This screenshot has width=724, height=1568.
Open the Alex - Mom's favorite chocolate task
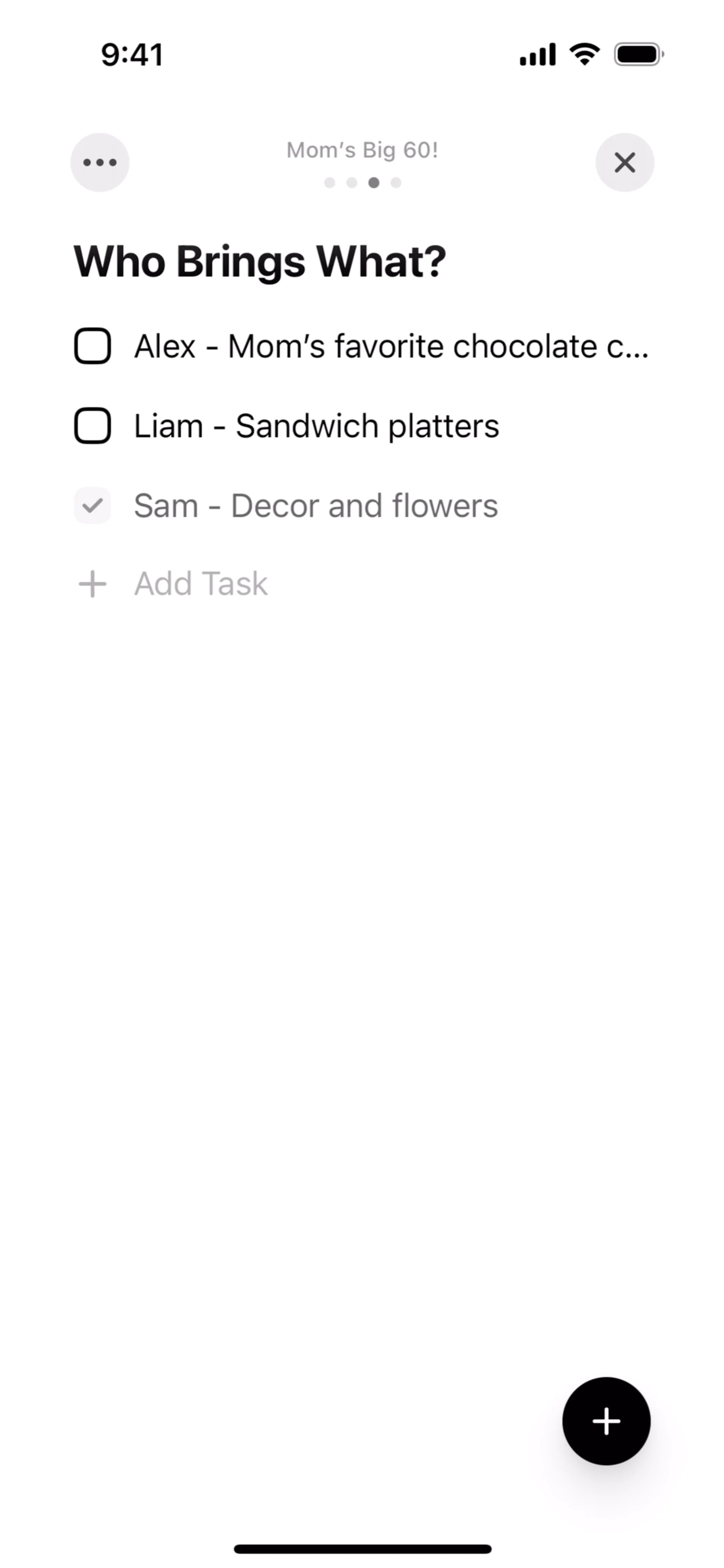(391, 346)
